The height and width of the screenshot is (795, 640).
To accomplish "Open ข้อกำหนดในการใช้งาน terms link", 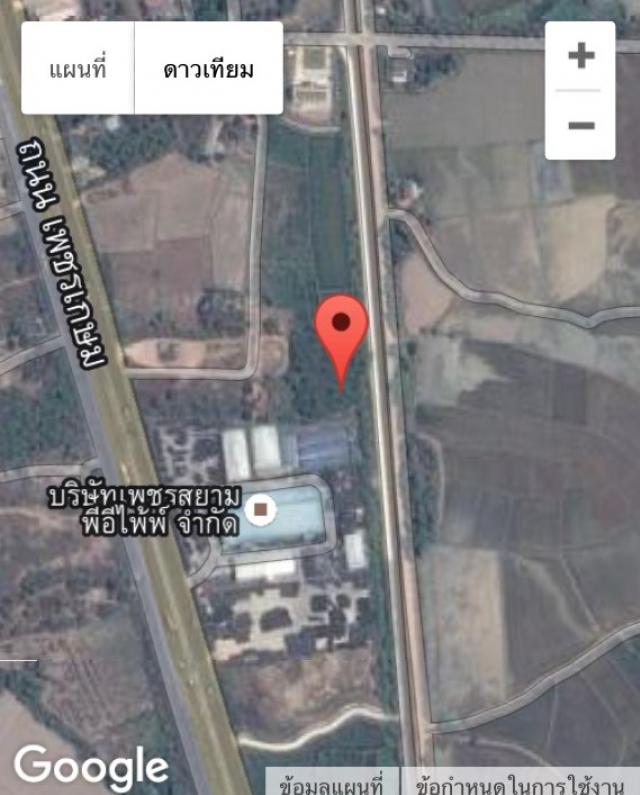I will 520,782.
